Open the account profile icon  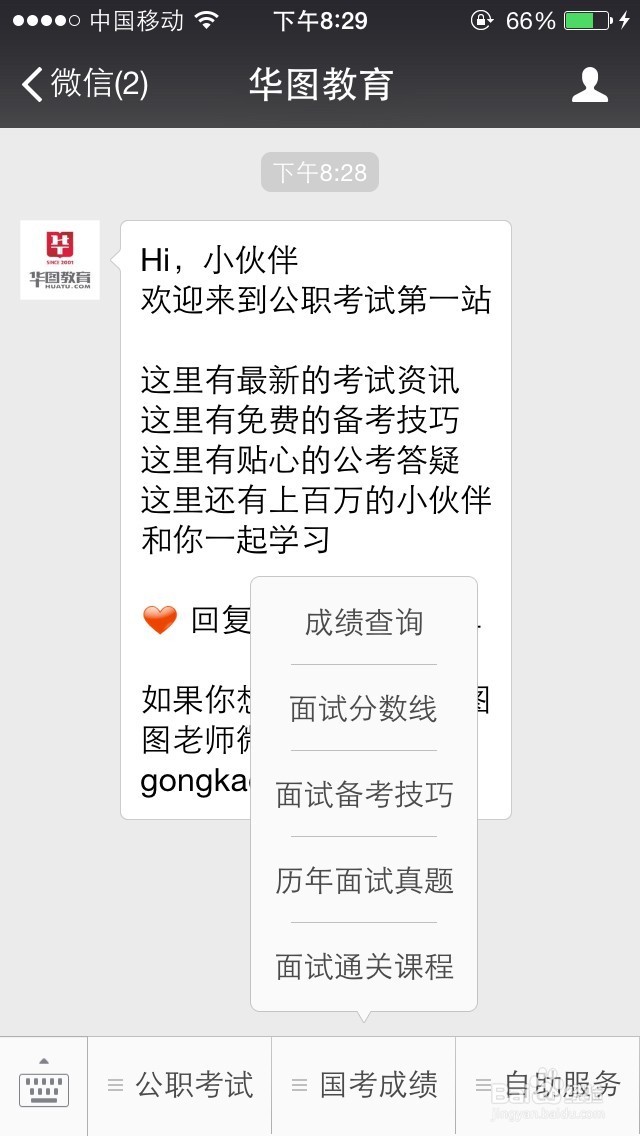tap(589, 85)
